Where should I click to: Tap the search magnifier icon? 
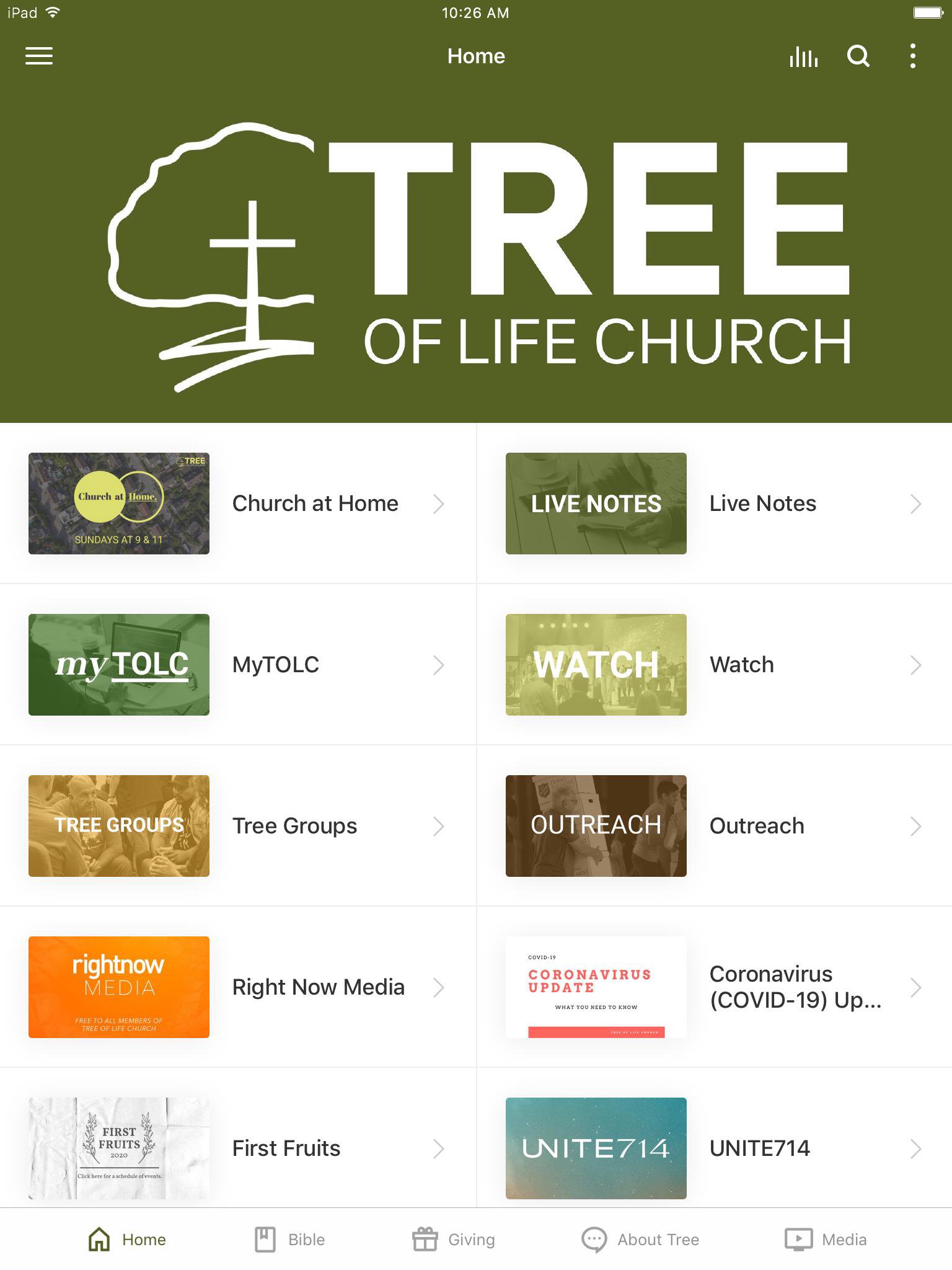click(858, 56)
